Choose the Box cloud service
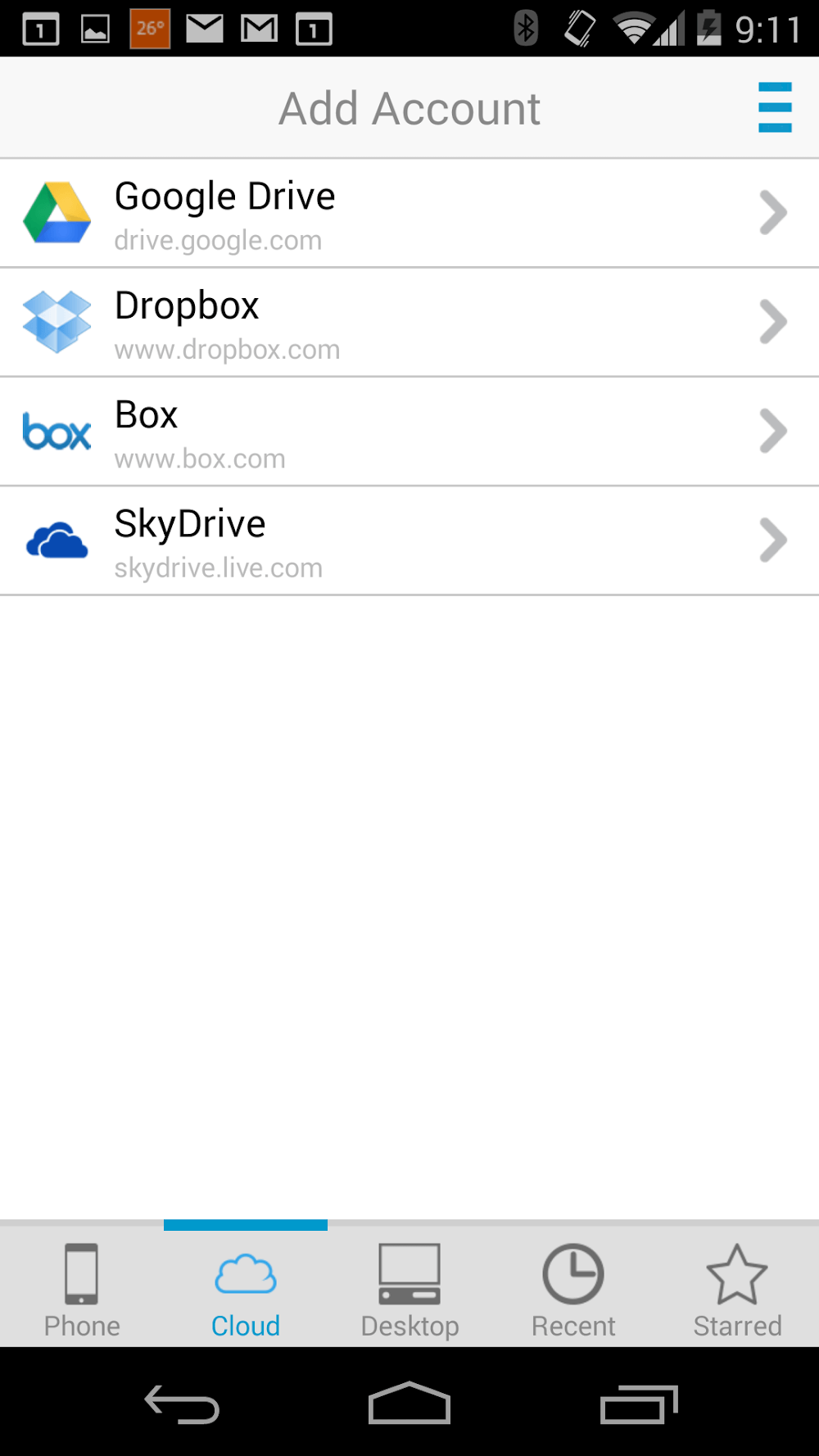The image size is (819, 1456). (409, 432)
